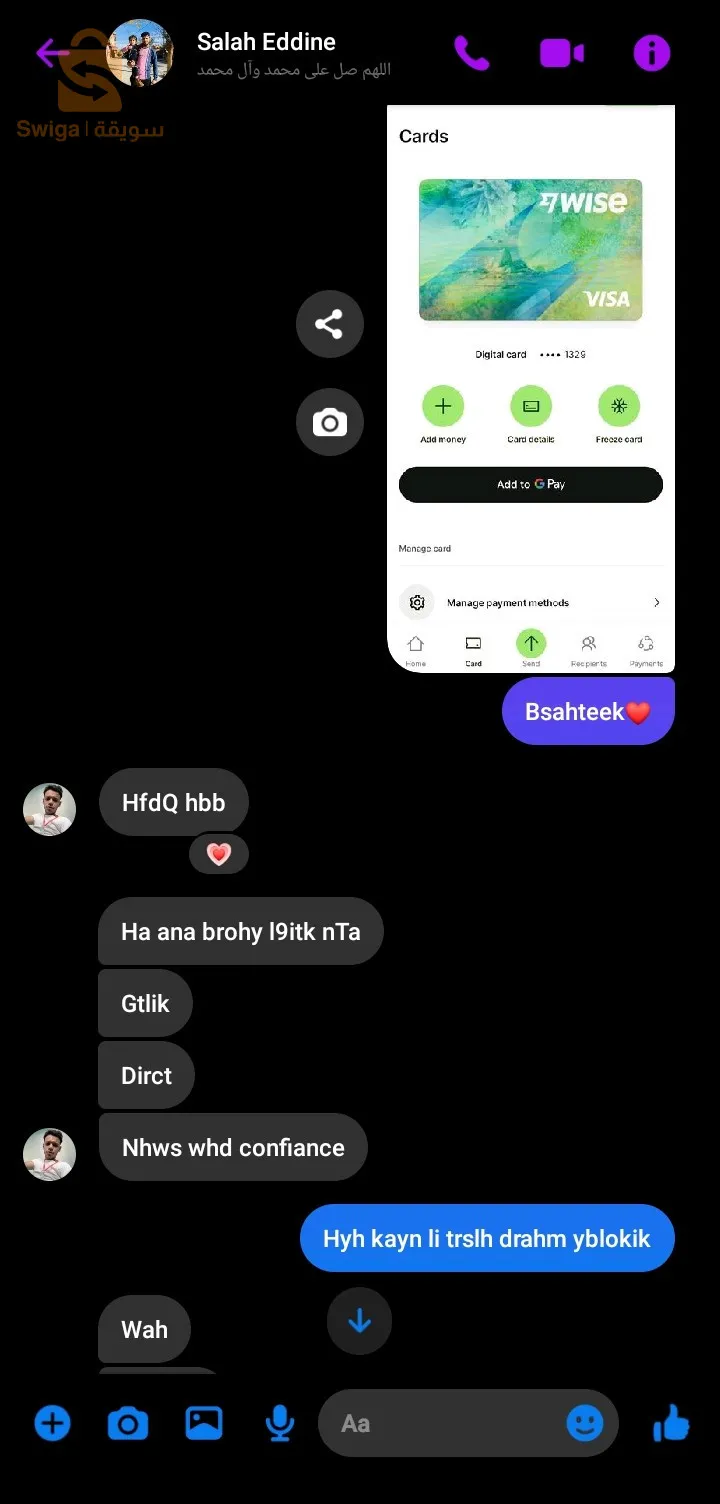Image resolution: width=720 pixels, height=1504 pixels.
Task: Open the emoji picker
Action: pos(585,1423)
